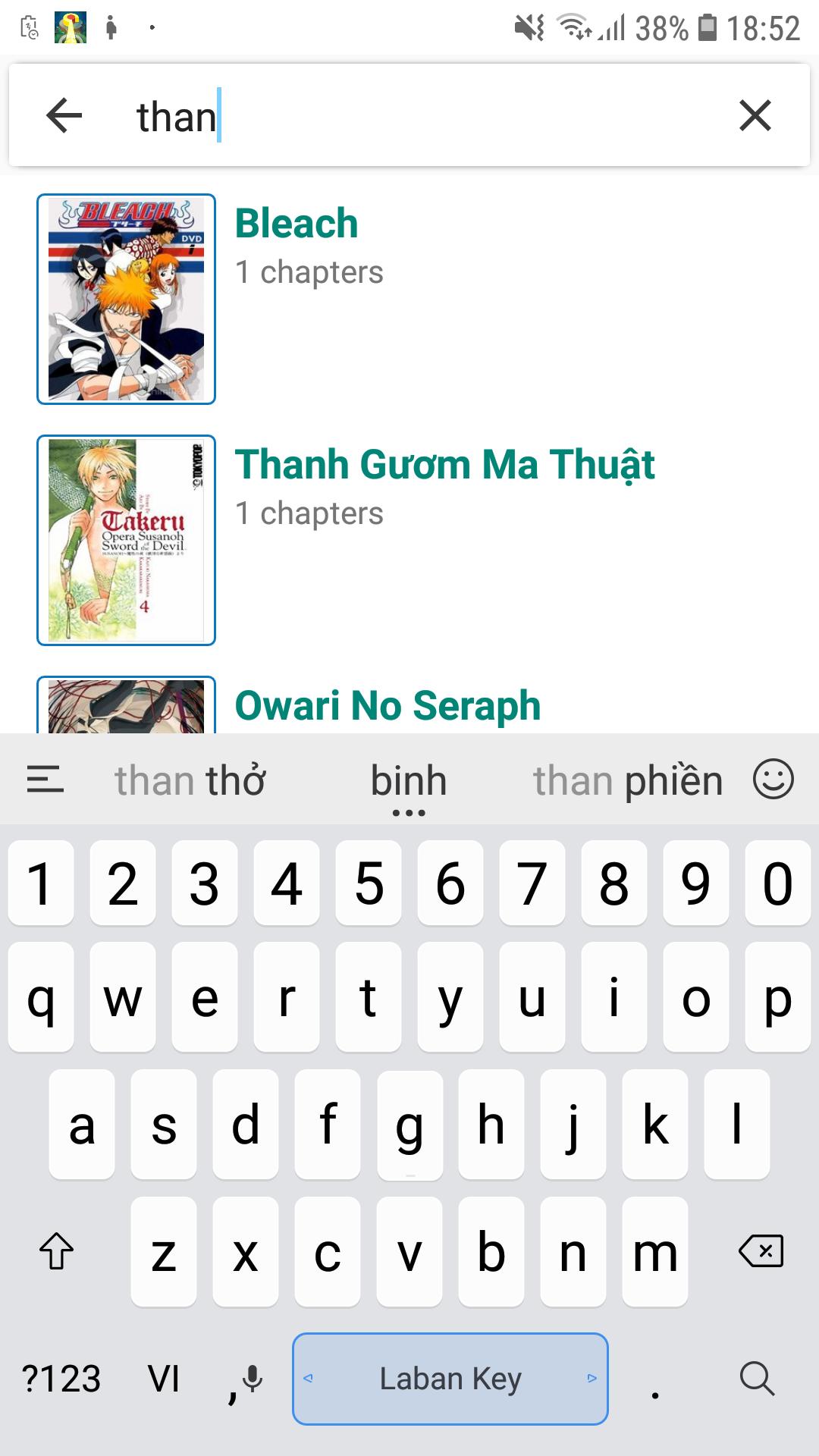Tap the back arrow to exit search
Viewport: 819px width, 1456px height.
pyautogui.click(x=64, y=115)
